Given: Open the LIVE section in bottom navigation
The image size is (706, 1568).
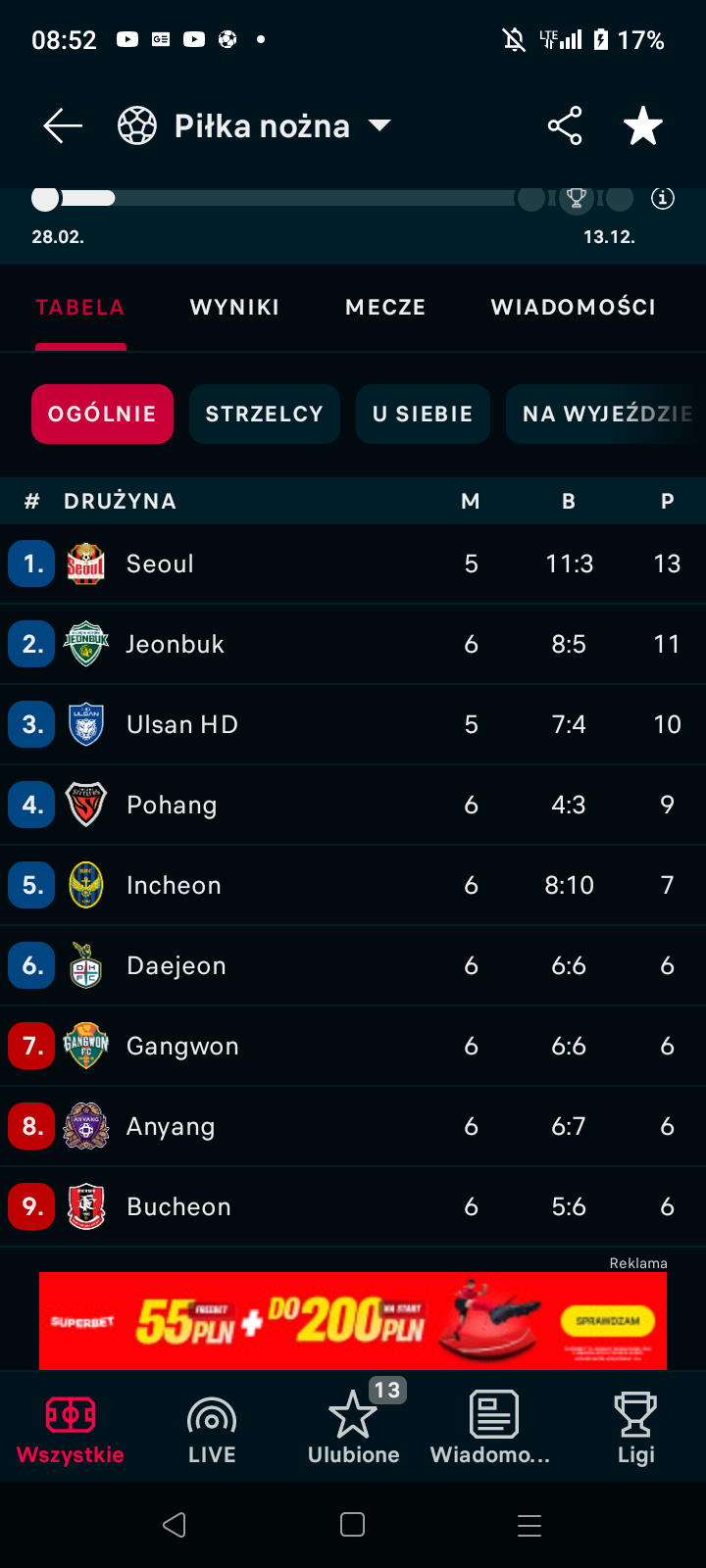Looking at the screenshot, I should (x=212, y=1429).
